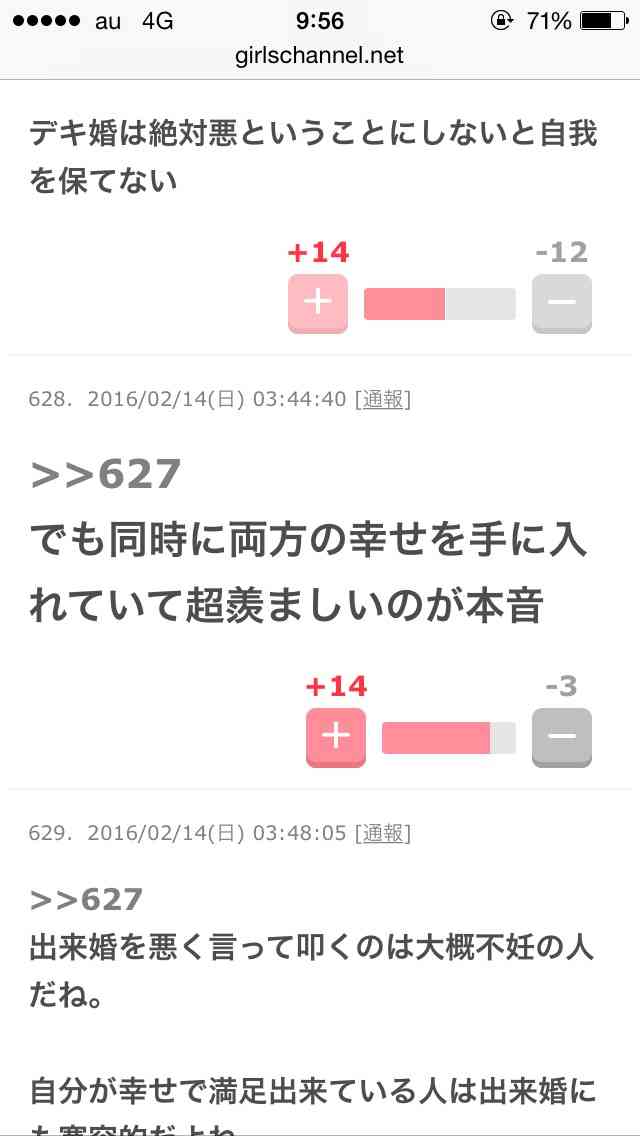The width and height of the screenshot is (640, 1136).
Task: Downvote comment 628 showing -3
Action: (x=561, y=737)
